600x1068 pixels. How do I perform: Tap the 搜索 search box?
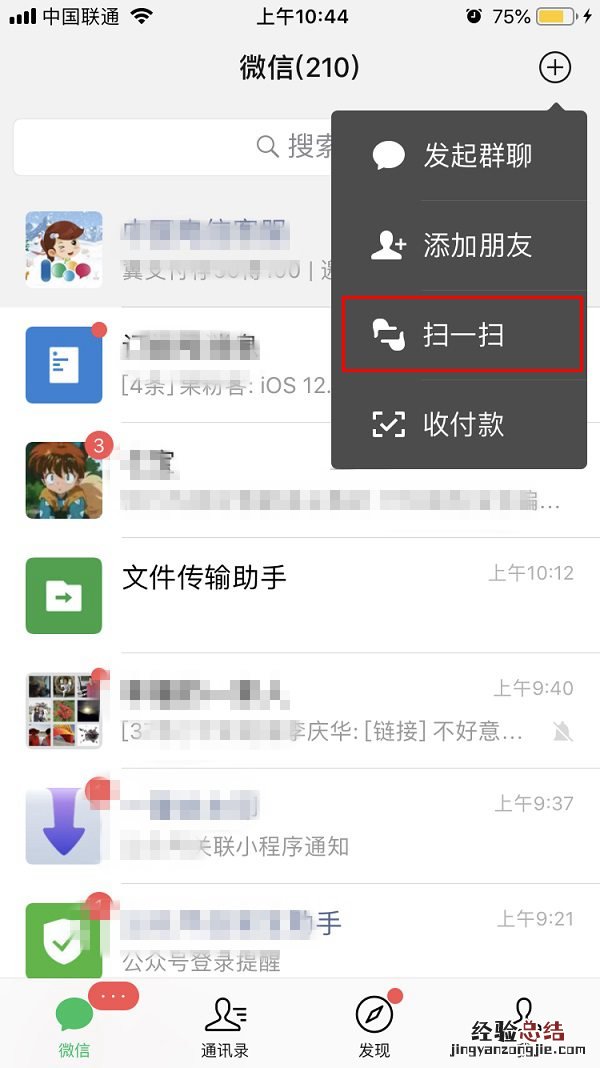(x=170, y=147)
